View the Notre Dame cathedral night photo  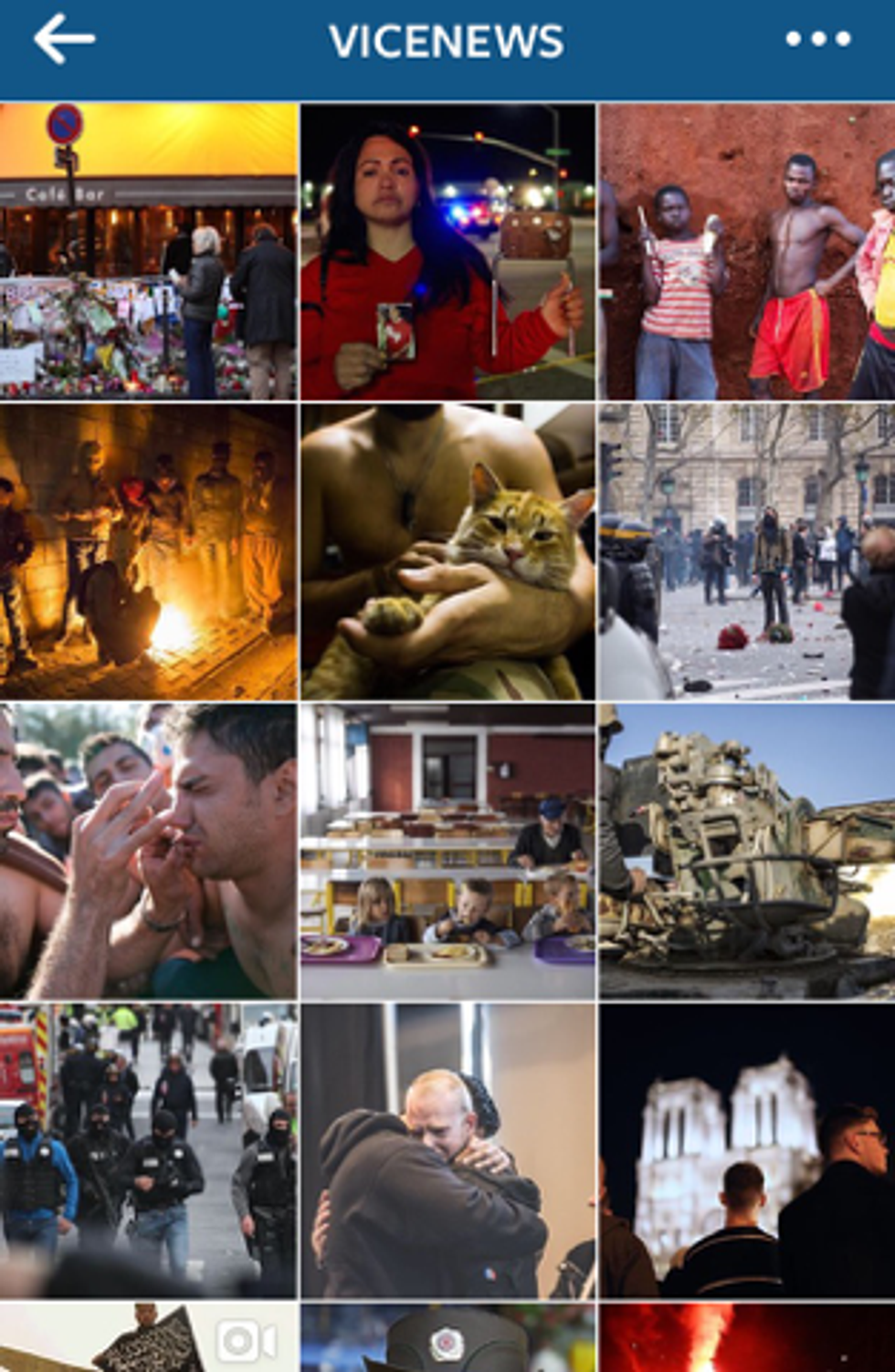[x=747, y=1150]
